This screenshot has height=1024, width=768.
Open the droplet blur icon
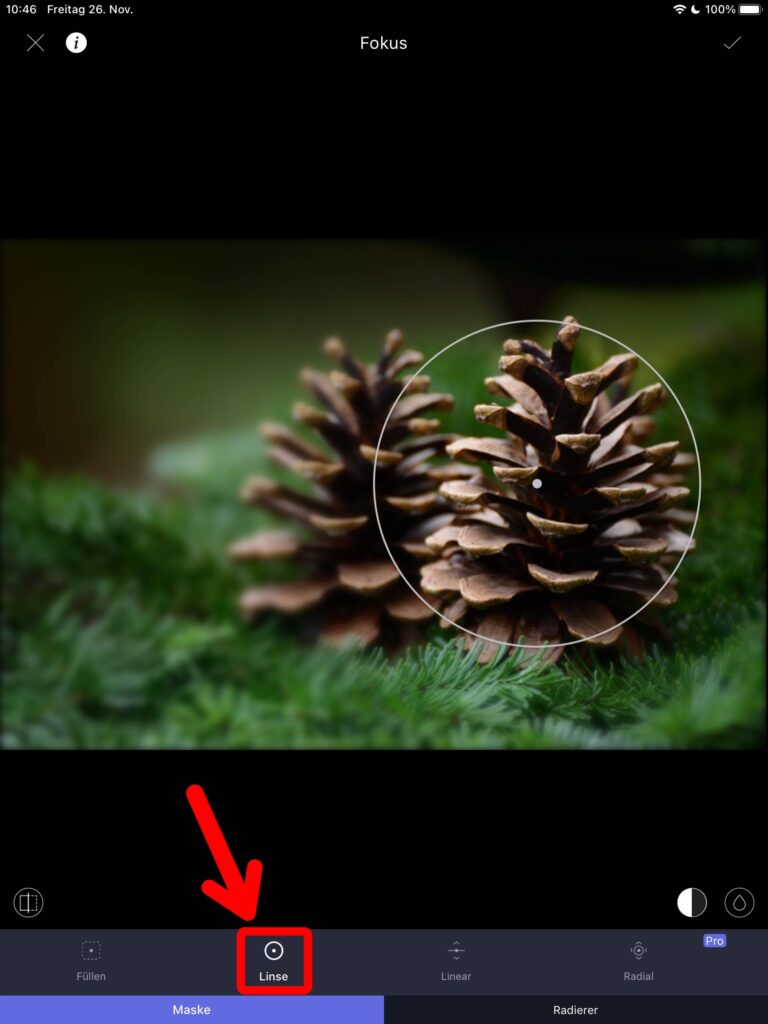pos(738,903)
